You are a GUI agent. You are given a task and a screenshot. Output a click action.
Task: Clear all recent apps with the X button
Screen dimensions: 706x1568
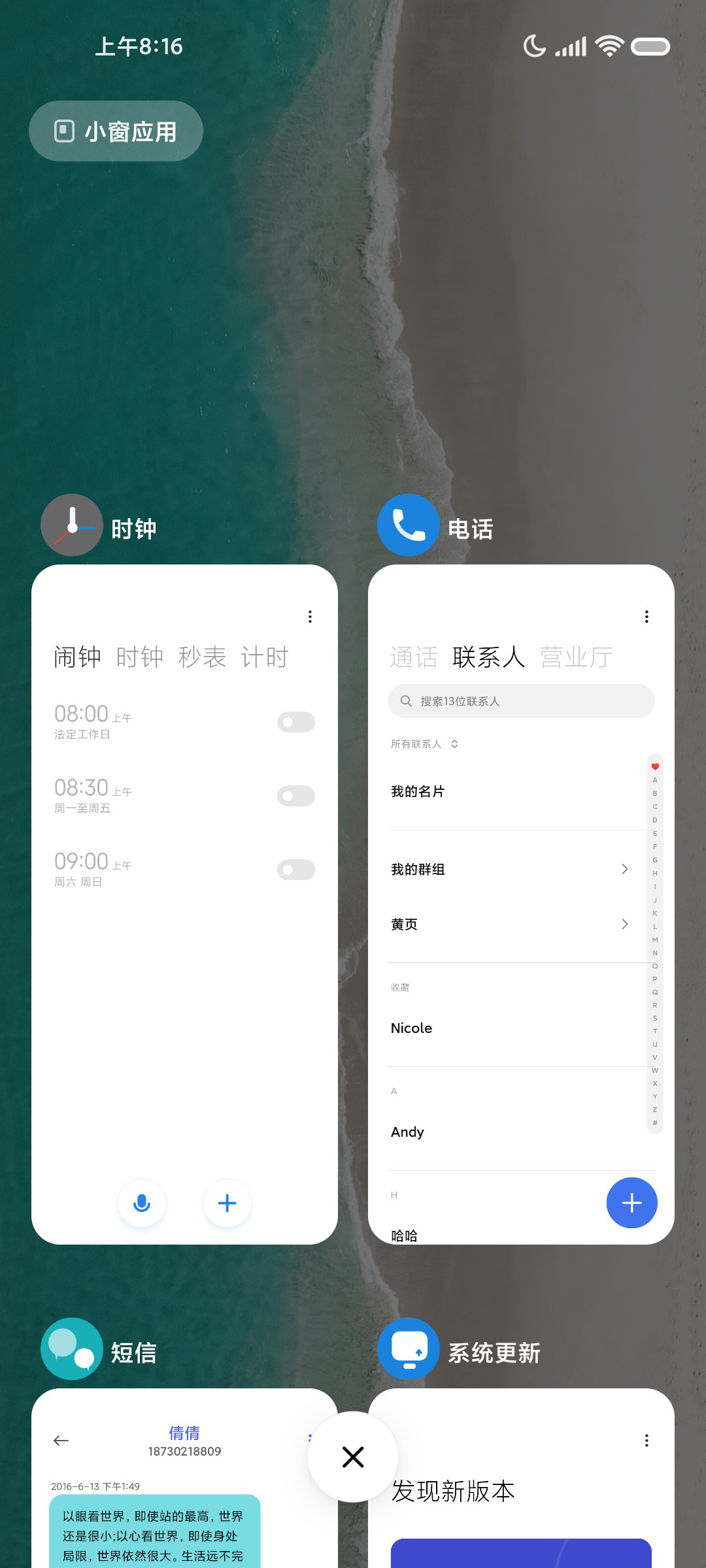(353, 1457)
